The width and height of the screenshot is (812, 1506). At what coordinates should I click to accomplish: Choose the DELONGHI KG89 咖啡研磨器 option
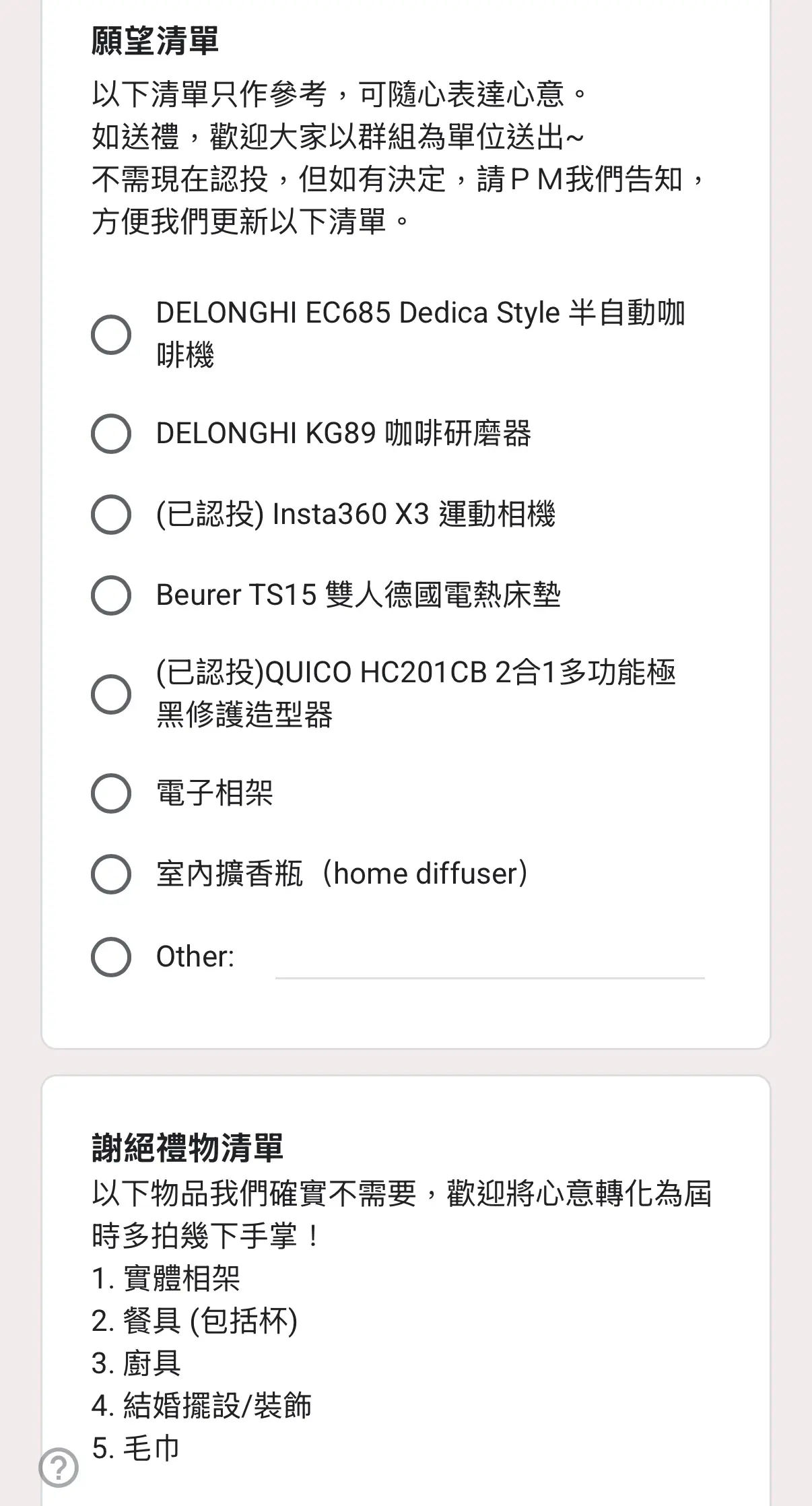pyautogui.click(x=111, y=435)
